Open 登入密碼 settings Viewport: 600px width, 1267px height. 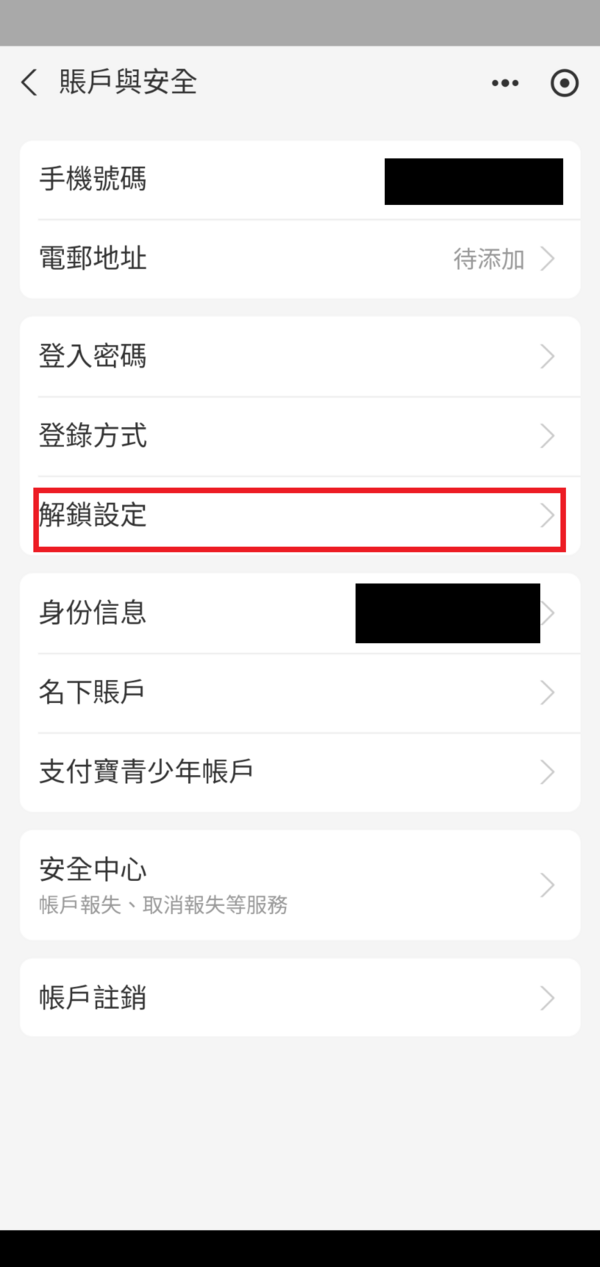pyautogui.click(x=300, y=356)
